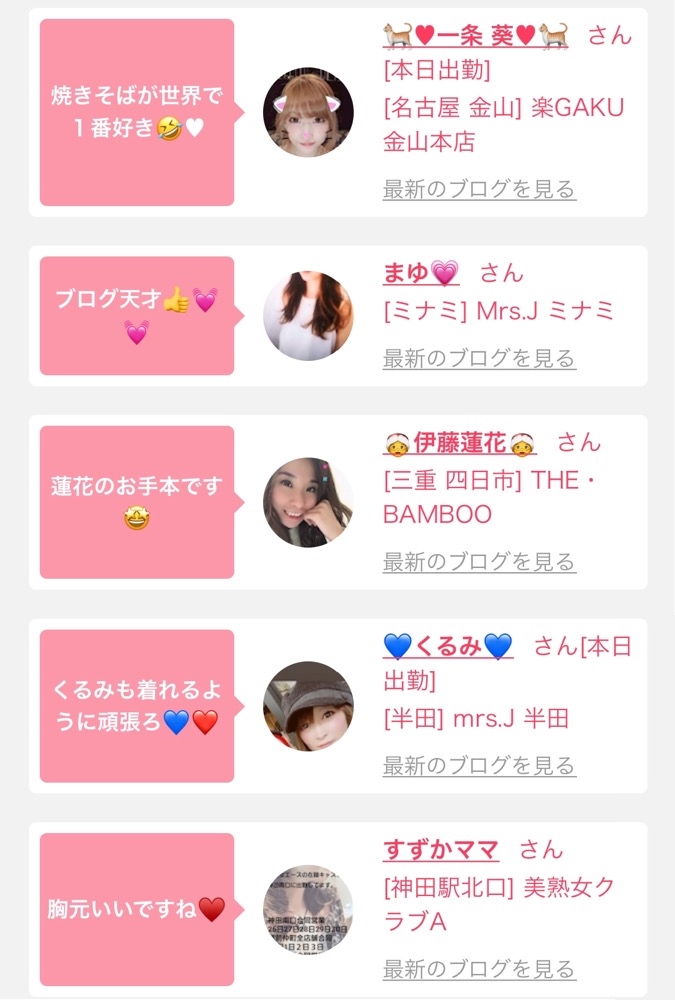View 一条 葵's latest blog
The image size is (675, 1000).
click(479, 189)
